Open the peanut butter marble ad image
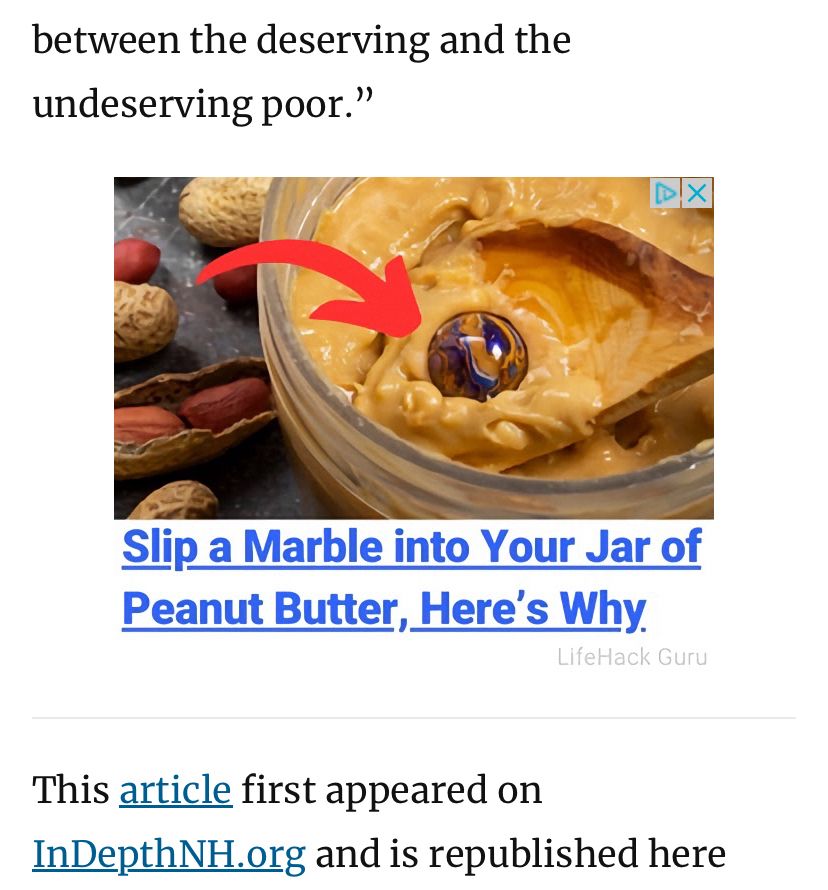The height and width of the screenshot is (890, 828). pos(414,348)
